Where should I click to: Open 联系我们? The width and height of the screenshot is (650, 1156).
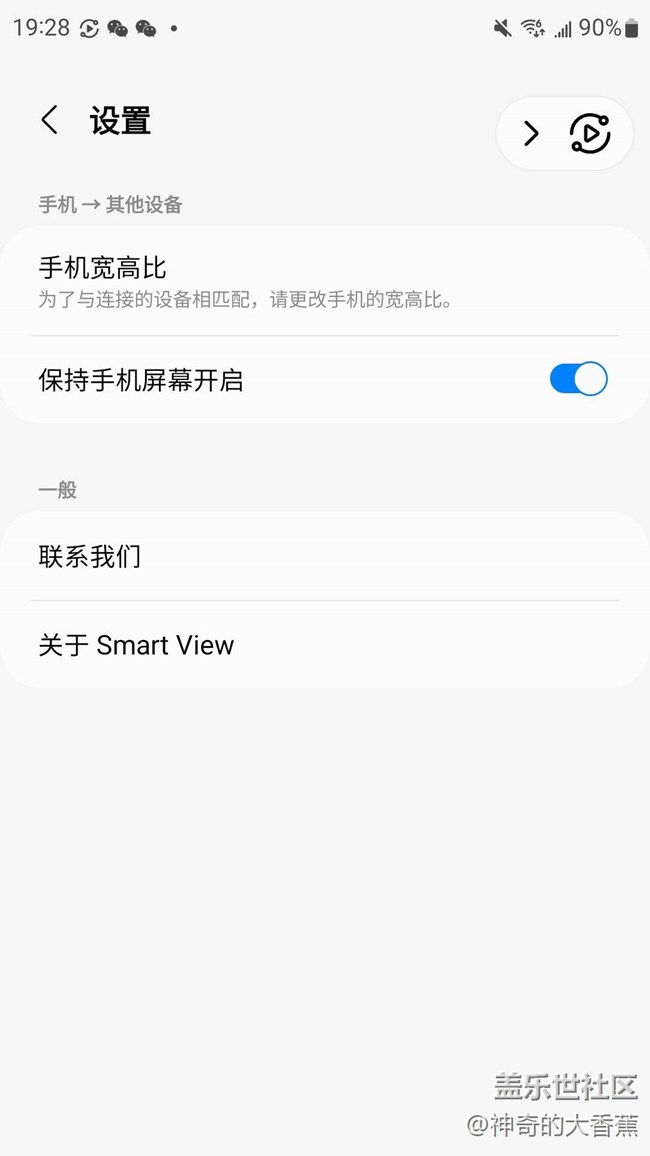[324, 556]
